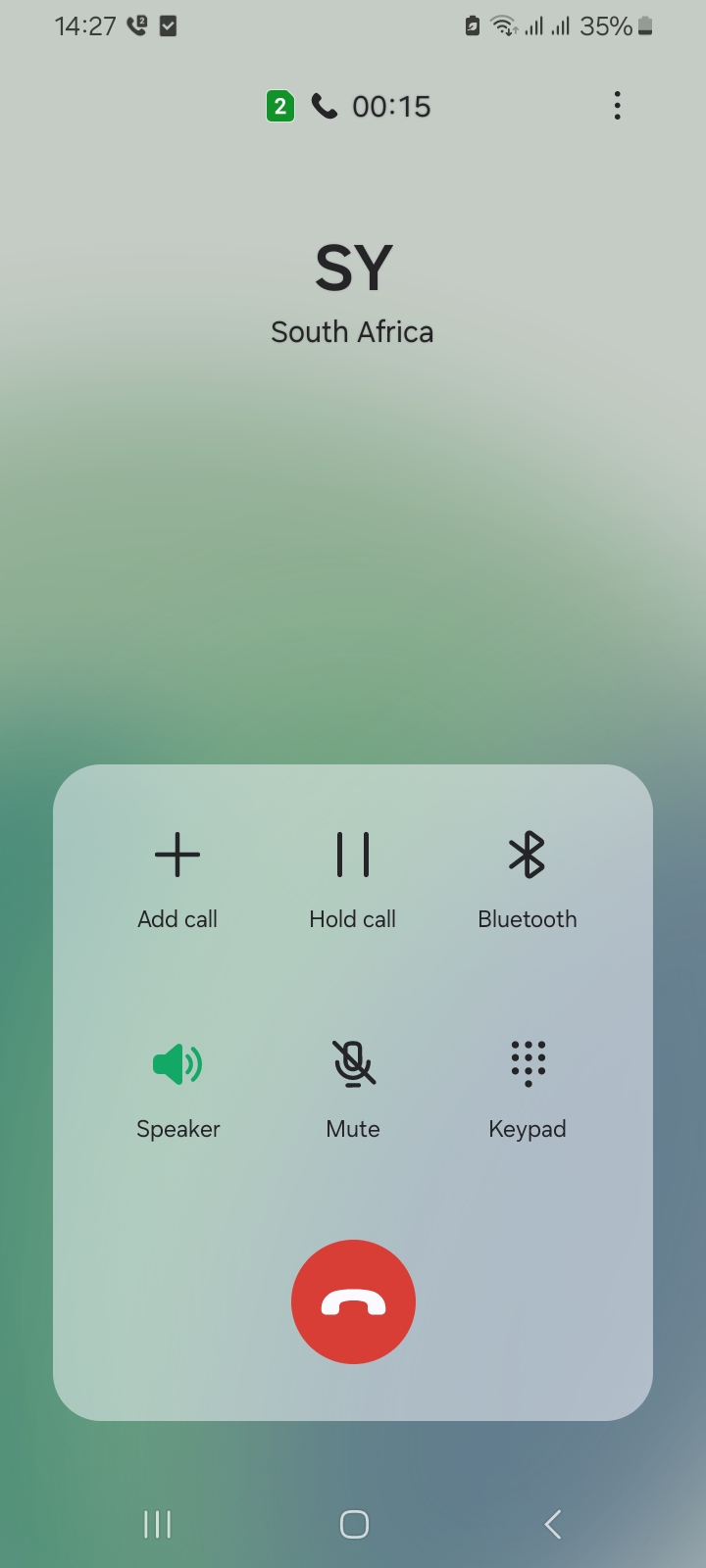Open recent apps from the navigation bar
This screenshot has width=706, height=1568.
pyautogui.click(x=157, y=1524)
